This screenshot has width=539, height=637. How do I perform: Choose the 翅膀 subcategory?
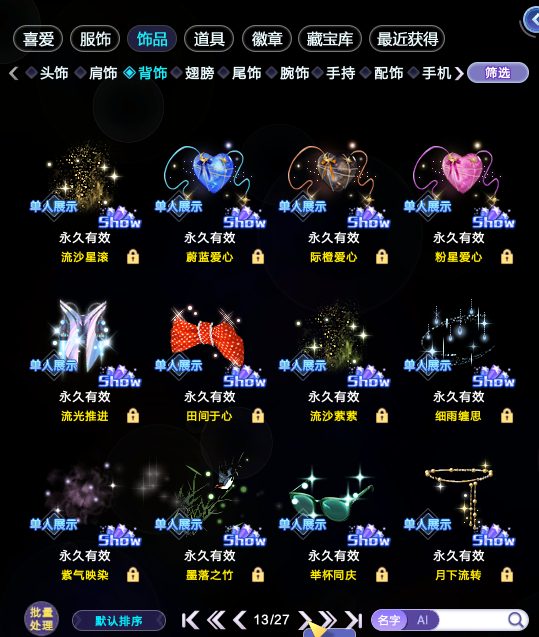(x=194, y=73)
